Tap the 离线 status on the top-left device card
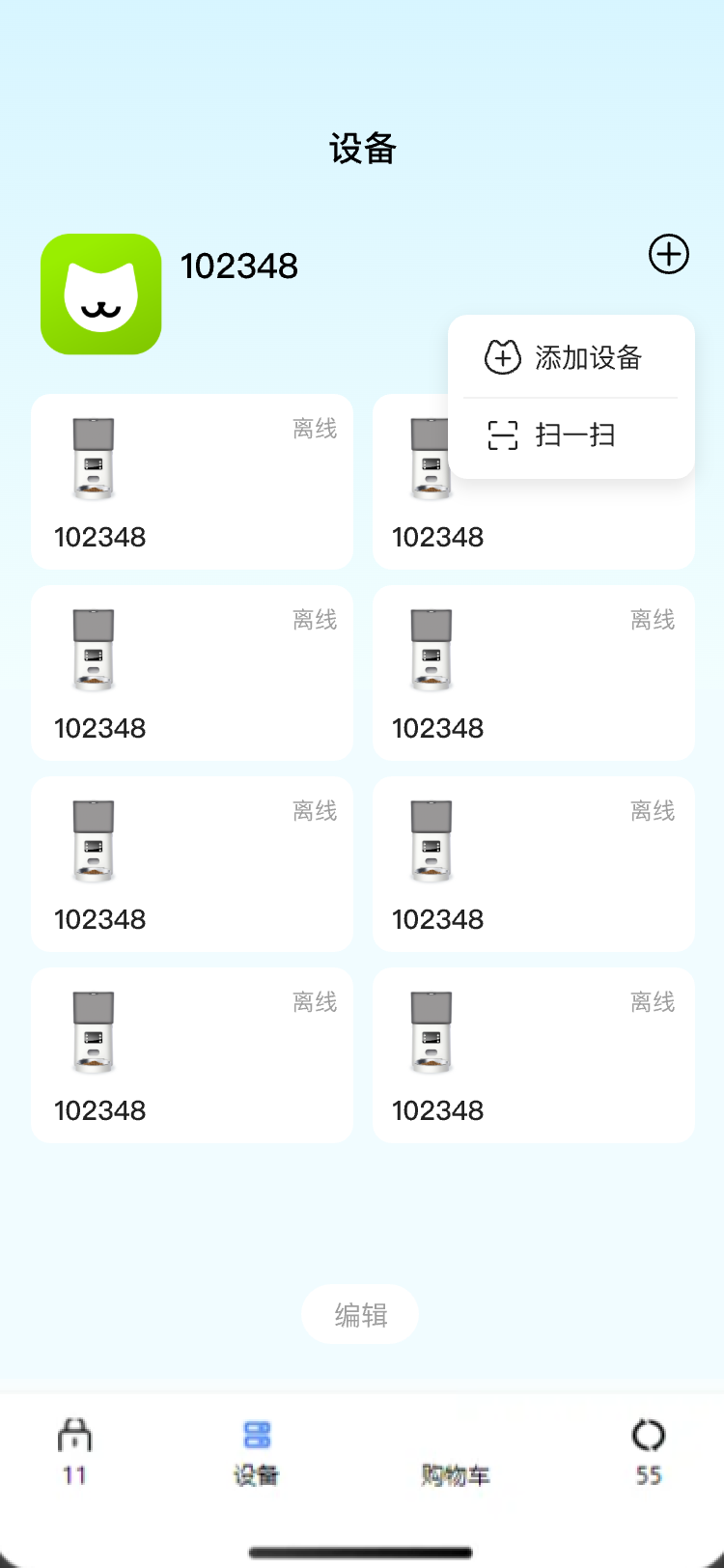724x1568 pixels. (x=314, y=430)
